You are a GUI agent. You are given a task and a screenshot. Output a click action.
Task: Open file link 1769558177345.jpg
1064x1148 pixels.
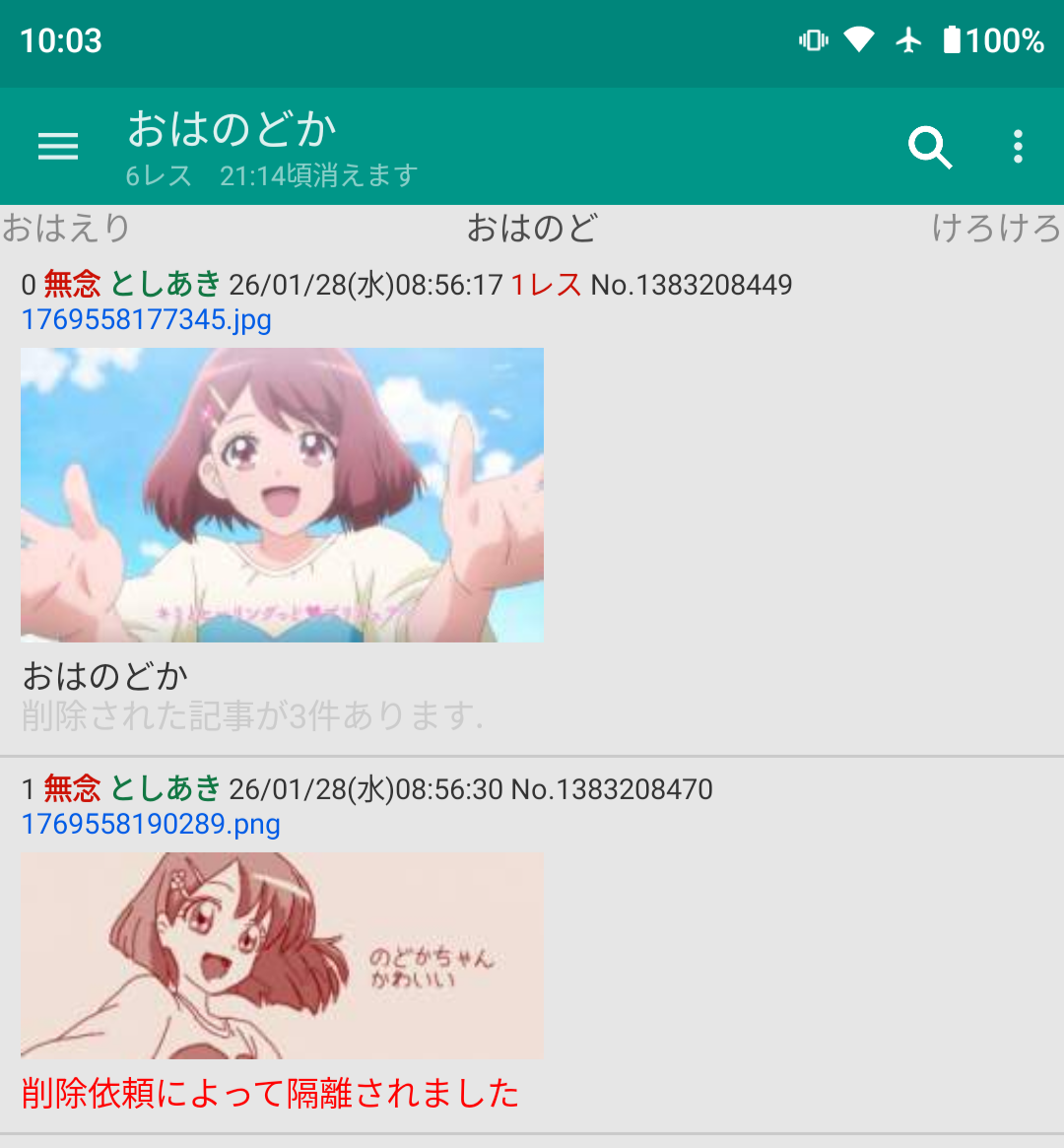[x=147, y=319]
